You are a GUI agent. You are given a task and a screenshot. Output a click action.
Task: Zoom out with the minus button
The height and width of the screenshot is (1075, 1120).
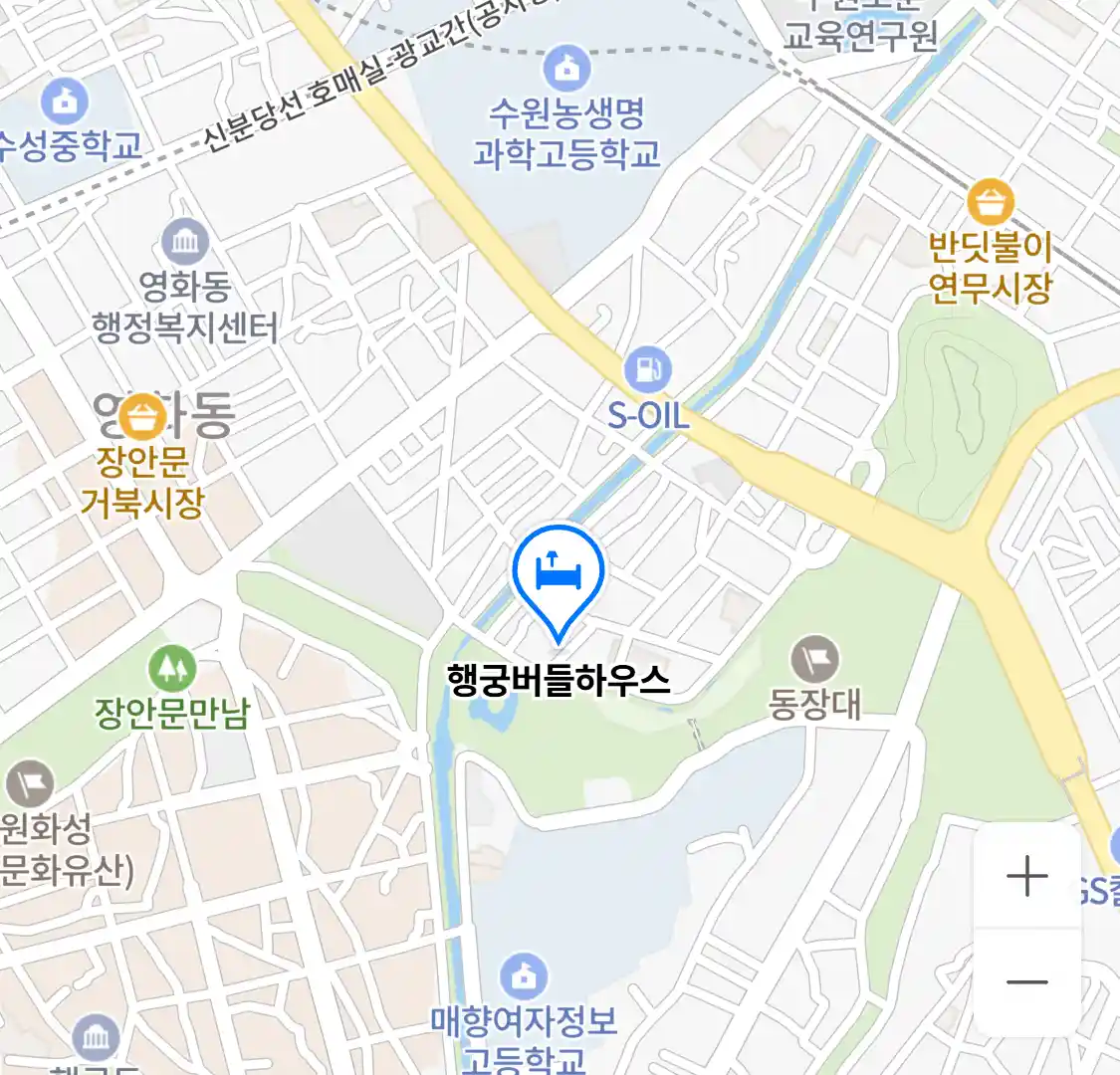pyautogui.click(x=1026, y=982)
